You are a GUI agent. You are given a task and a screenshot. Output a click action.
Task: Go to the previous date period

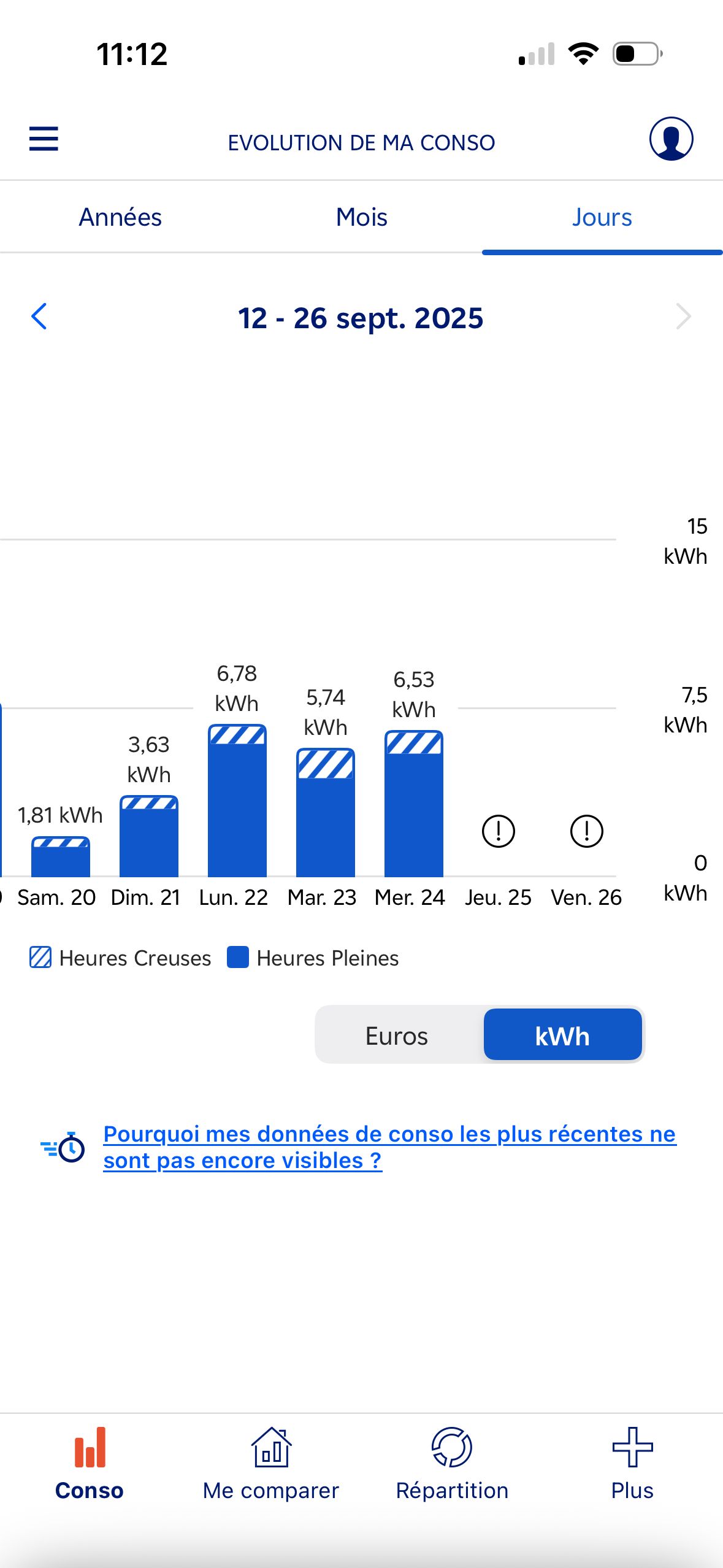click(x=39, y=317)
